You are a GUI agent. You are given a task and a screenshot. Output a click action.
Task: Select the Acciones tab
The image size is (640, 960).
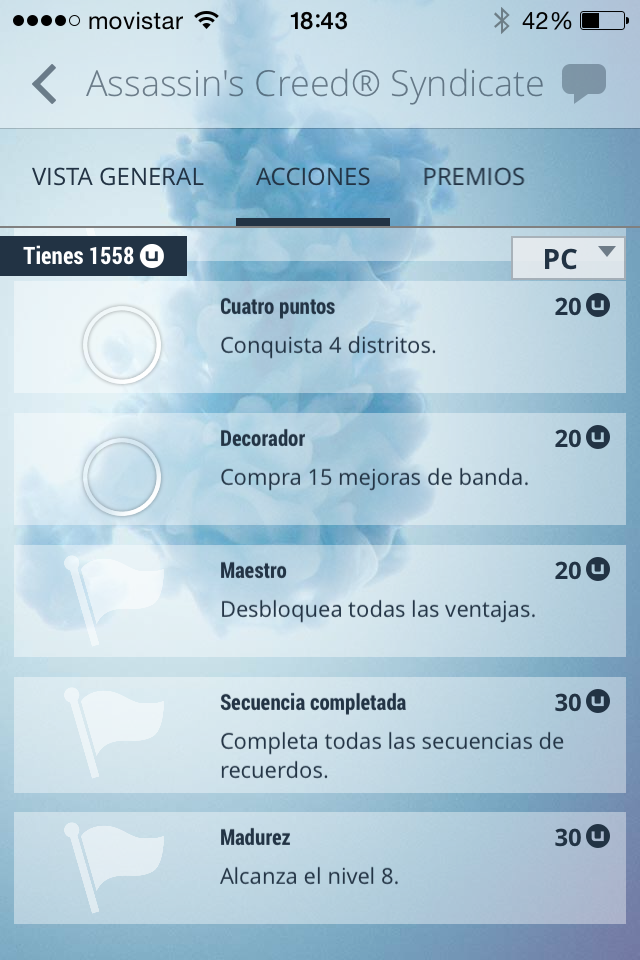[x=313, y=177]
